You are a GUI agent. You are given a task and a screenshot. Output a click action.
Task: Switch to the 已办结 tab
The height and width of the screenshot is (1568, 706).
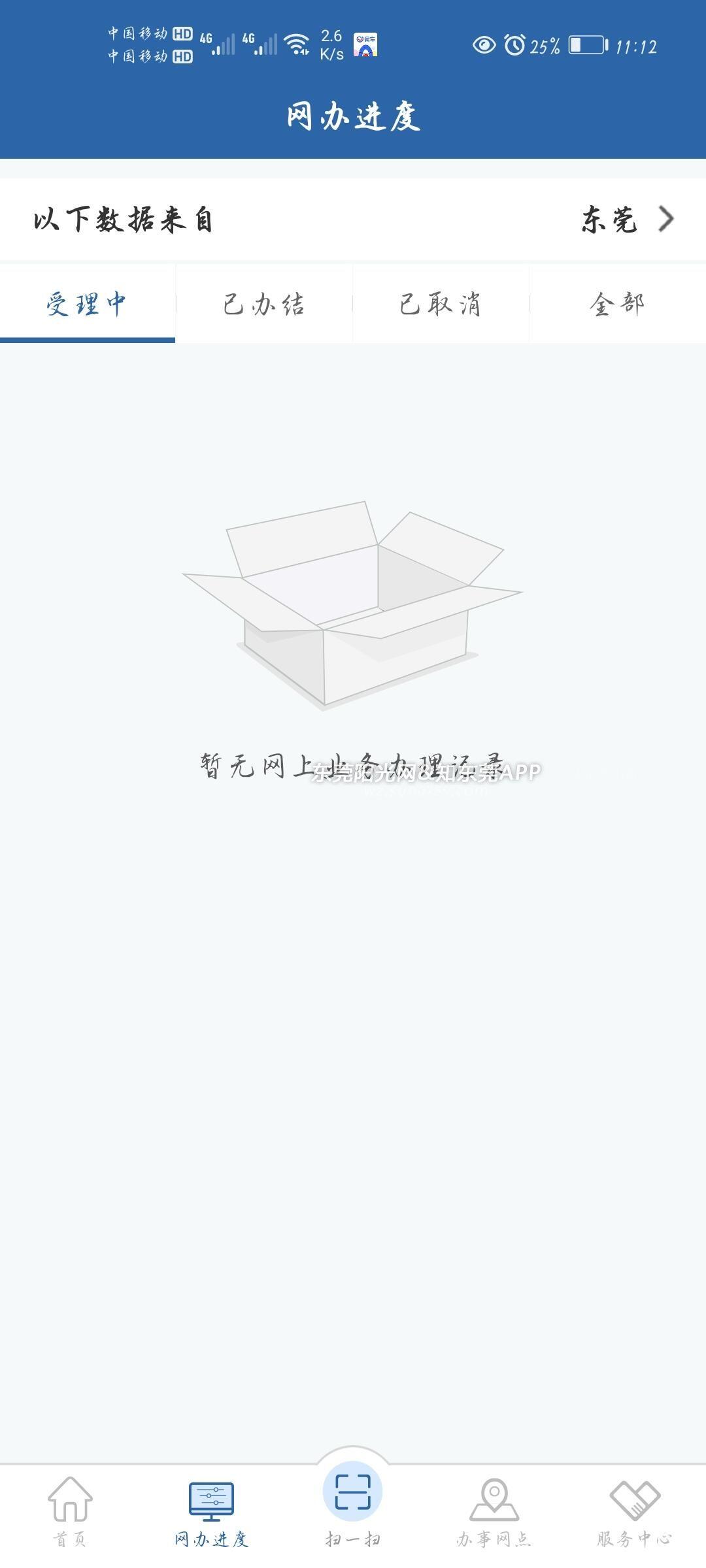coord(263,304)
